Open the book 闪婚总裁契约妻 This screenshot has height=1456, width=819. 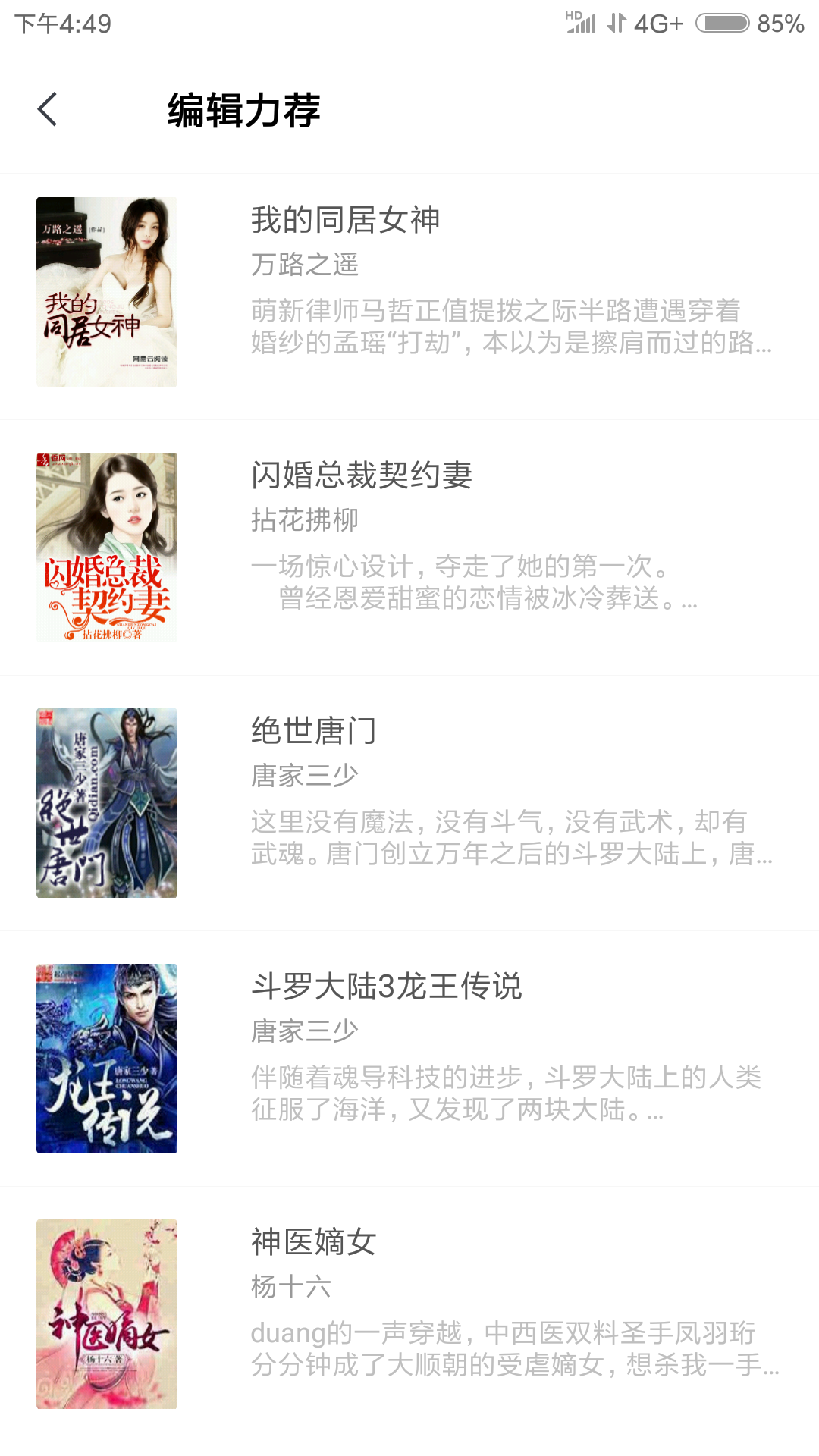[409, 548]
